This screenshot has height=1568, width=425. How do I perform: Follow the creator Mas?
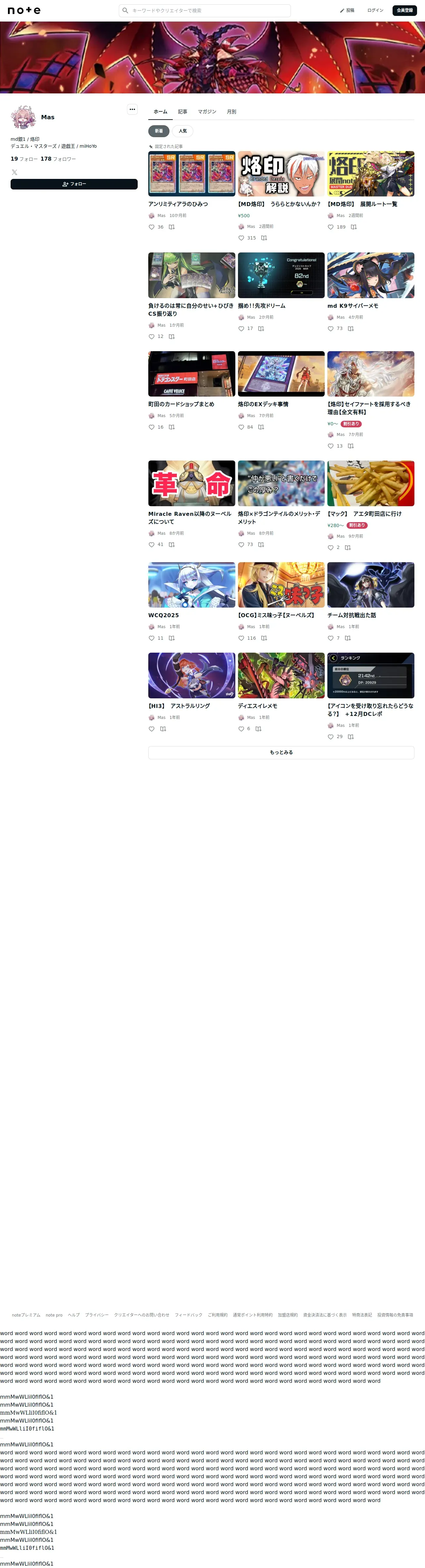click(74, 184)
